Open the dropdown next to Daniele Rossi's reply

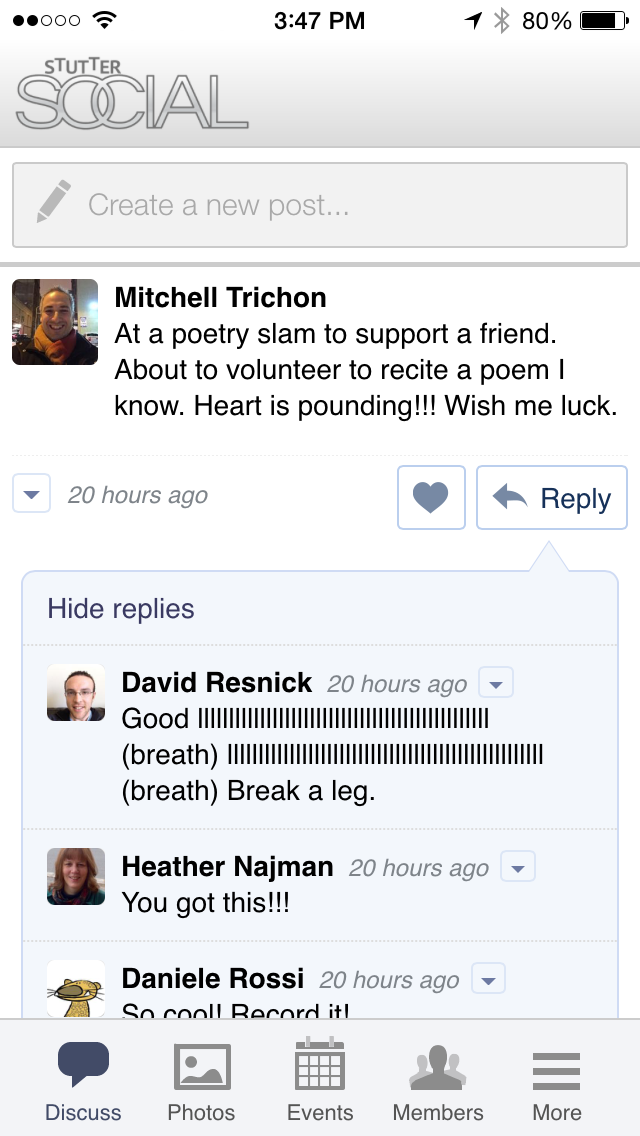point(488,979)
